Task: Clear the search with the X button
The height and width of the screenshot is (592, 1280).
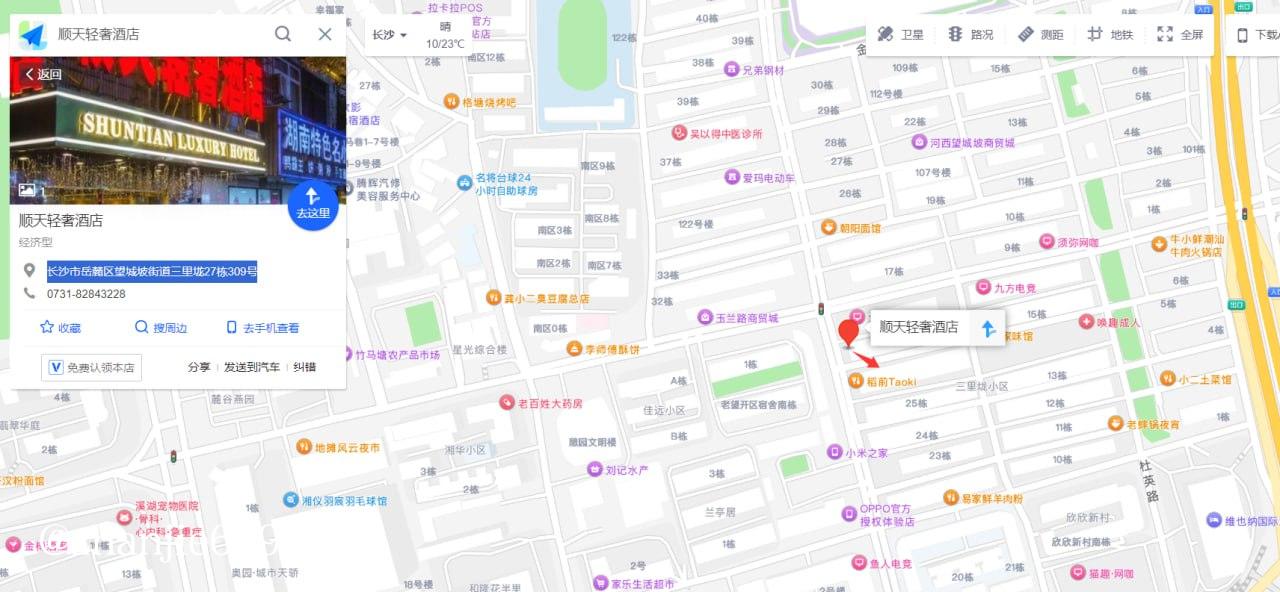Action: 325,34
